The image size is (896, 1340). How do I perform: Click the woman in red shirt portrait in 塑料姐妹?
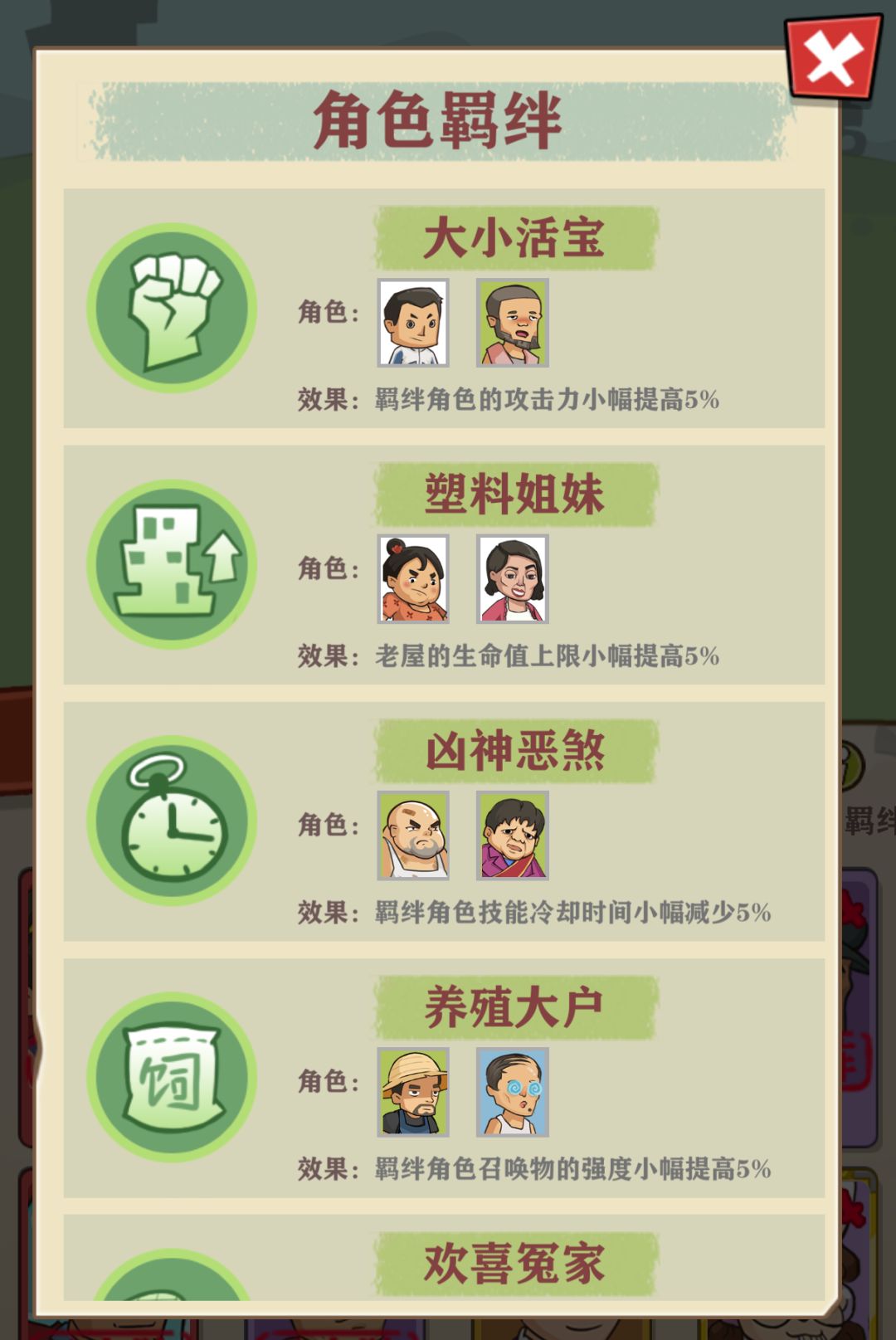[x=512, y=578]
